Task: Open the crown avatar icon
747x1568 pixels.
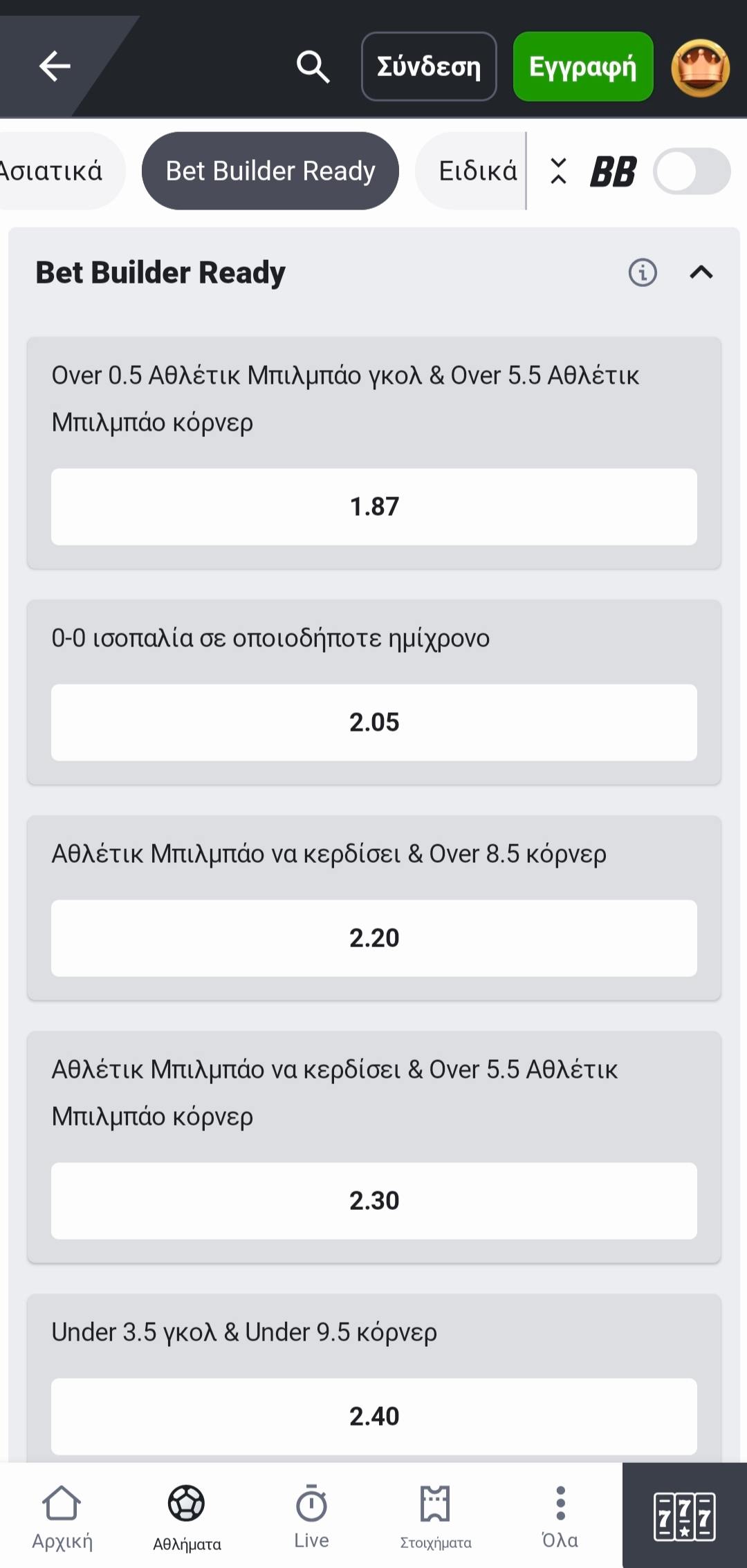Action: click(x=700, y=68)
